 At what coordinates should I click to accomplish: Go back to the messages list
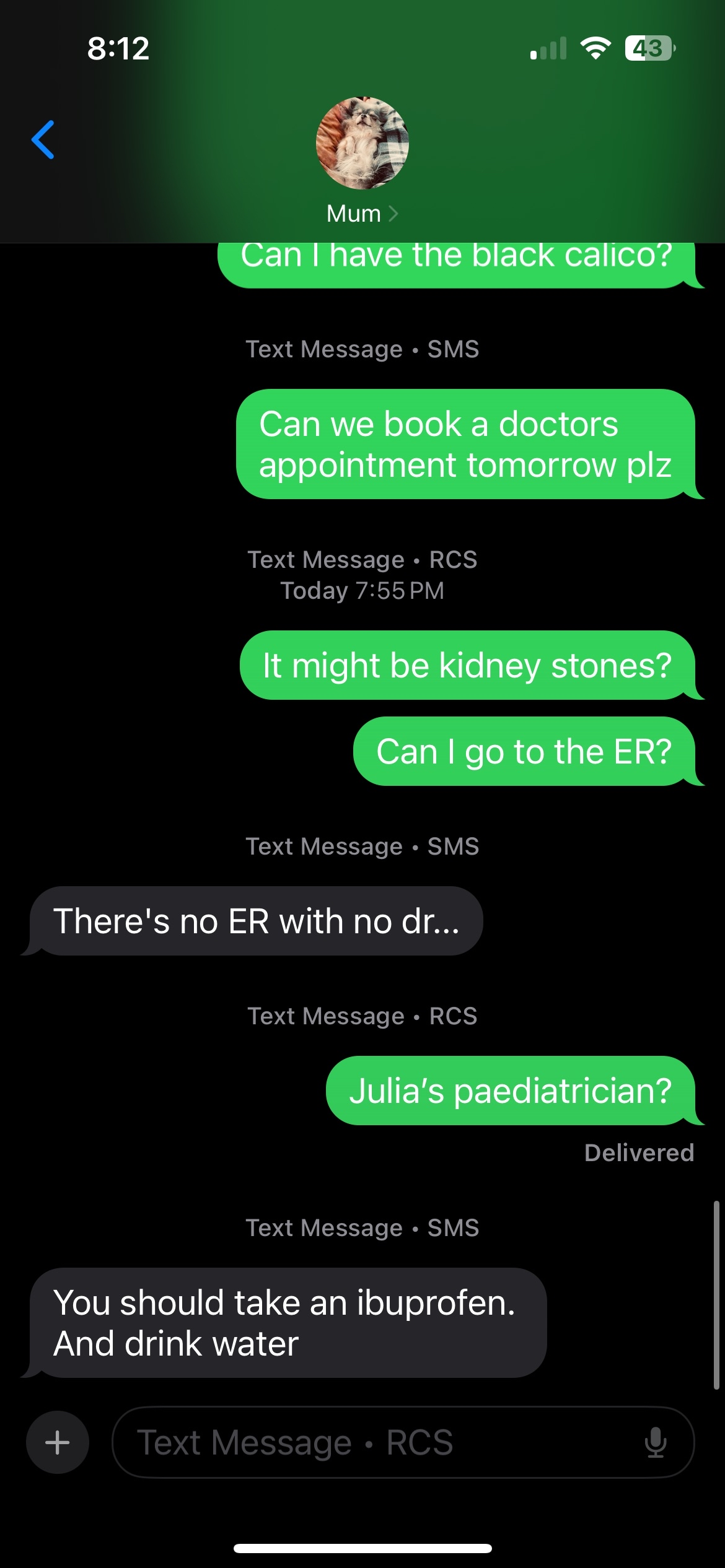pos(43,140)
